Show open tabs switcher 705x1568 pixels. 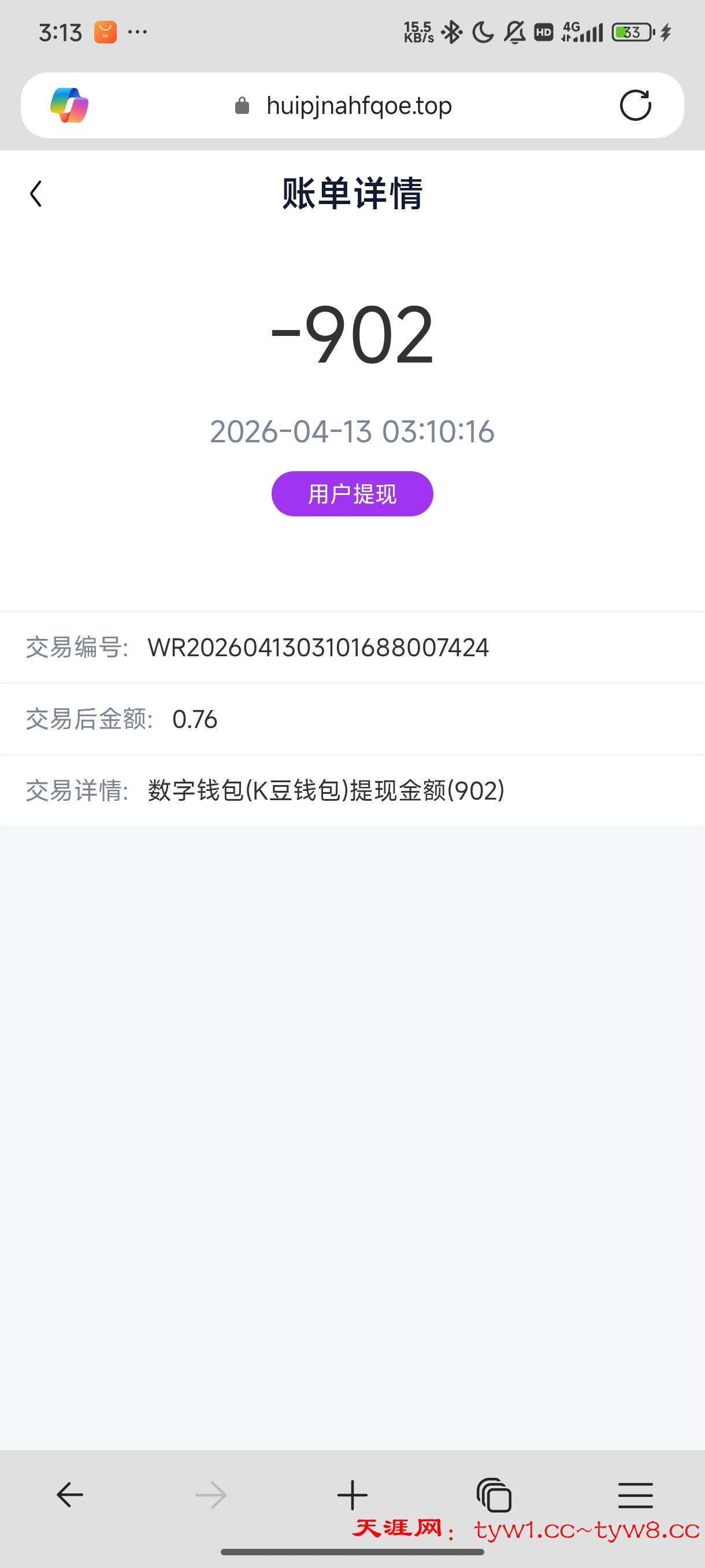click(494, 1495)
